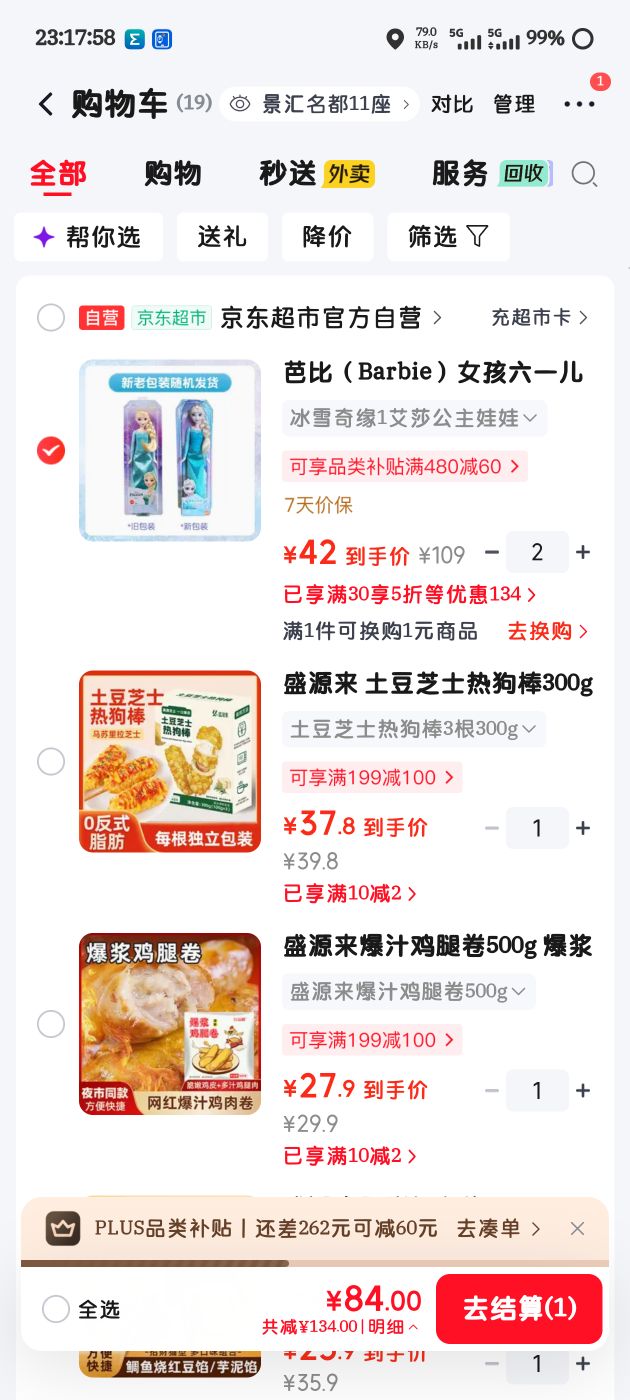The image size is (630, 1400).
Task: Uncheck the Barbie doll item
Action: pos(51,451)
